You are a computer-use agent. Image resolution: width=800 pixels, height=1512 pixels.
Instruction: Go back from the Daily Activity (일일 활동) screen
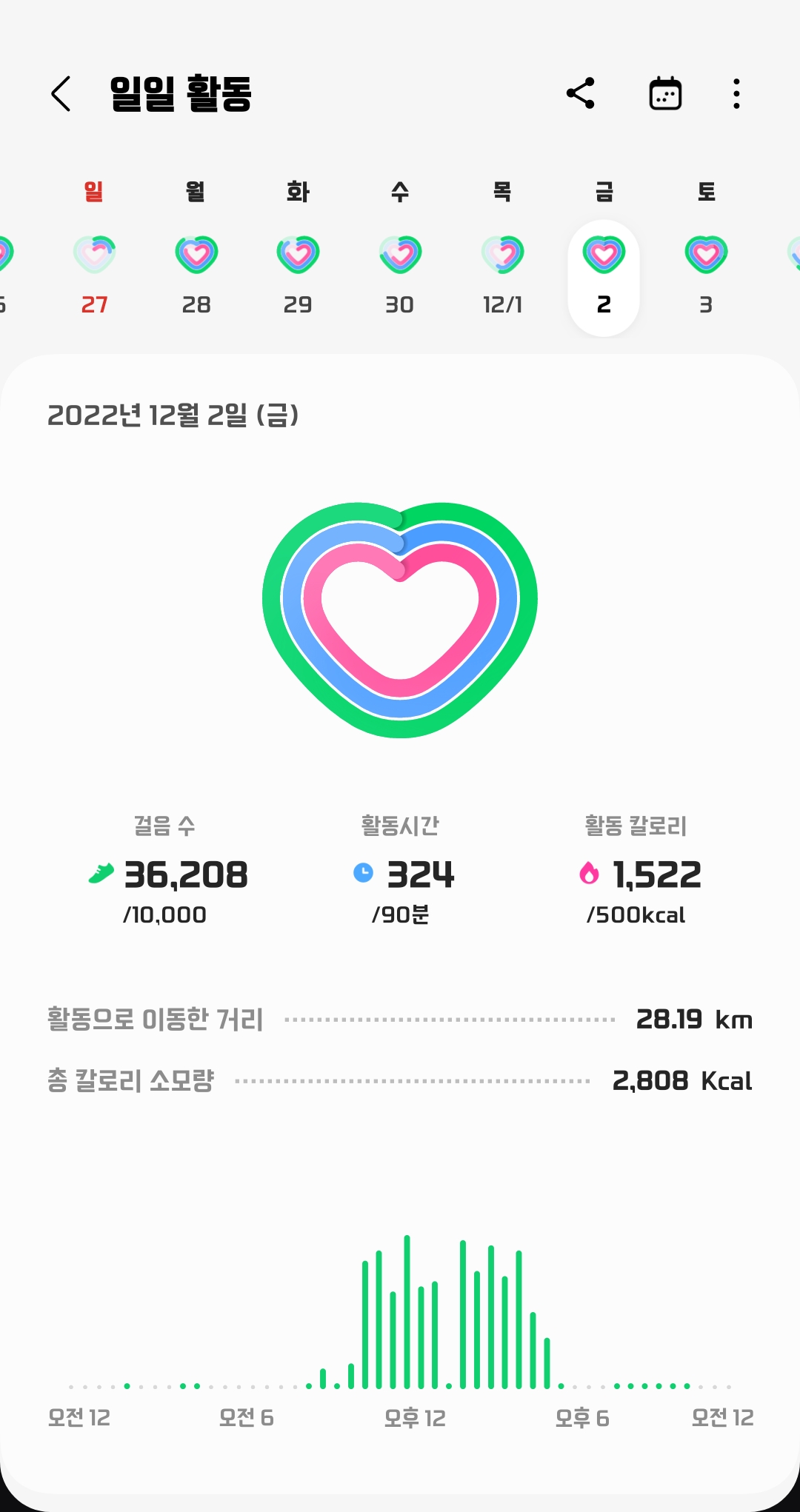point(61,94)
